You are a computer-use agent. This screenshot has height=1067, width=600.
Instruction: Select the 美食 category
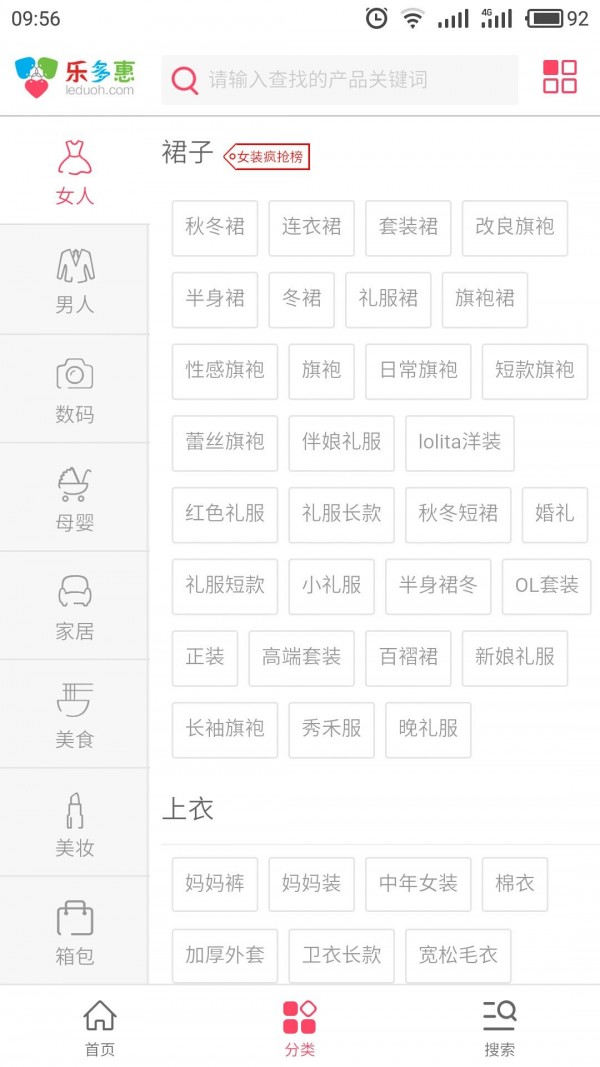(74, 714)
